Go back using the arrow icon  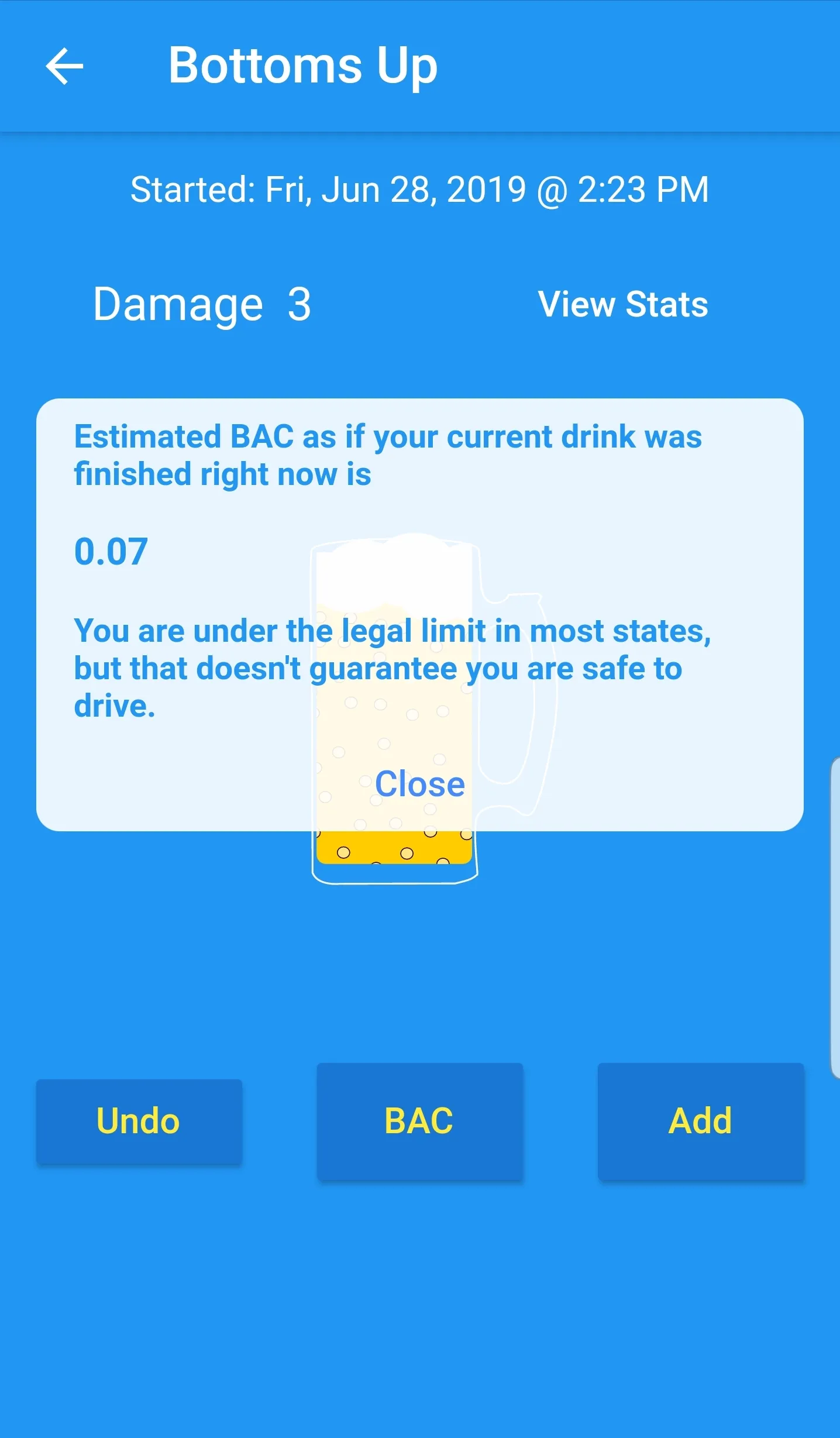[64, 66]
